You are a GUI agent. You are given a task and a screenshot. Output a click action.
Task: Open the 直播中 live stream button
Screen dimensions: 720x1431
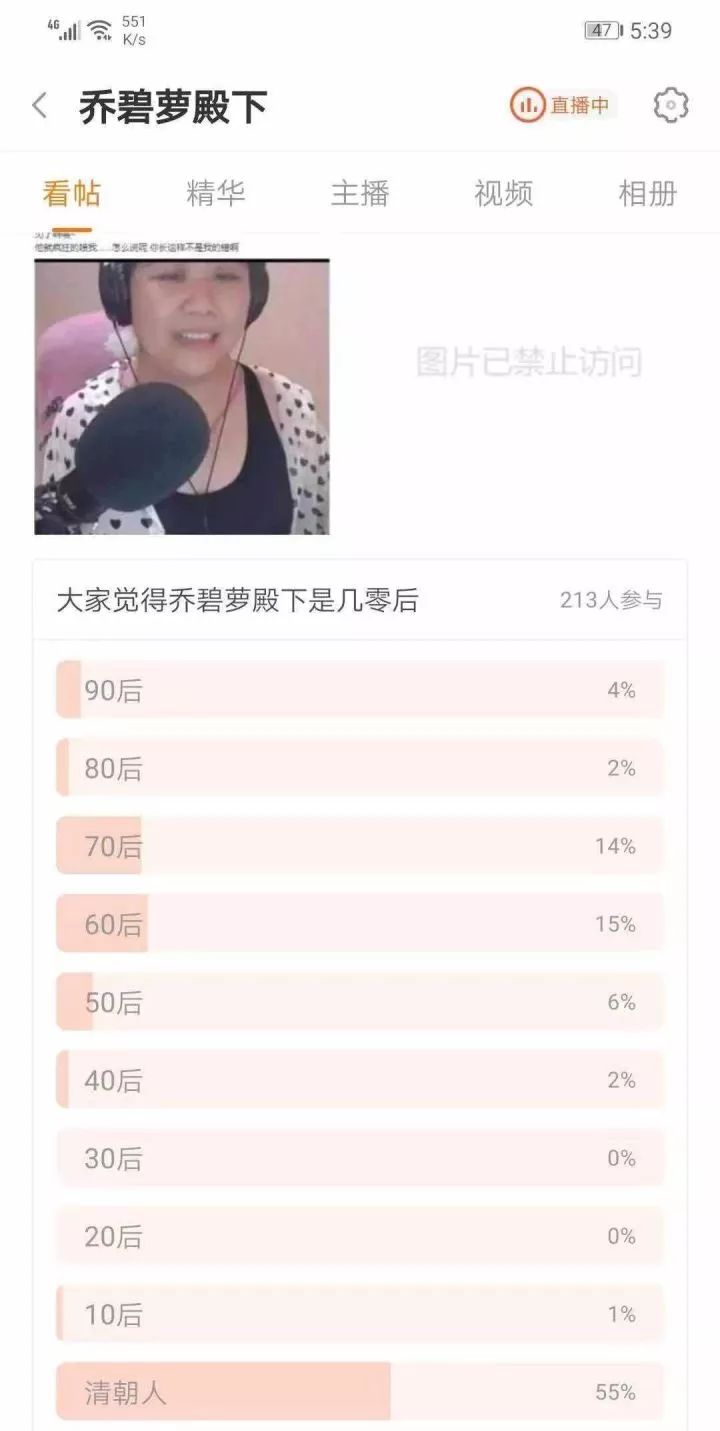563,105
